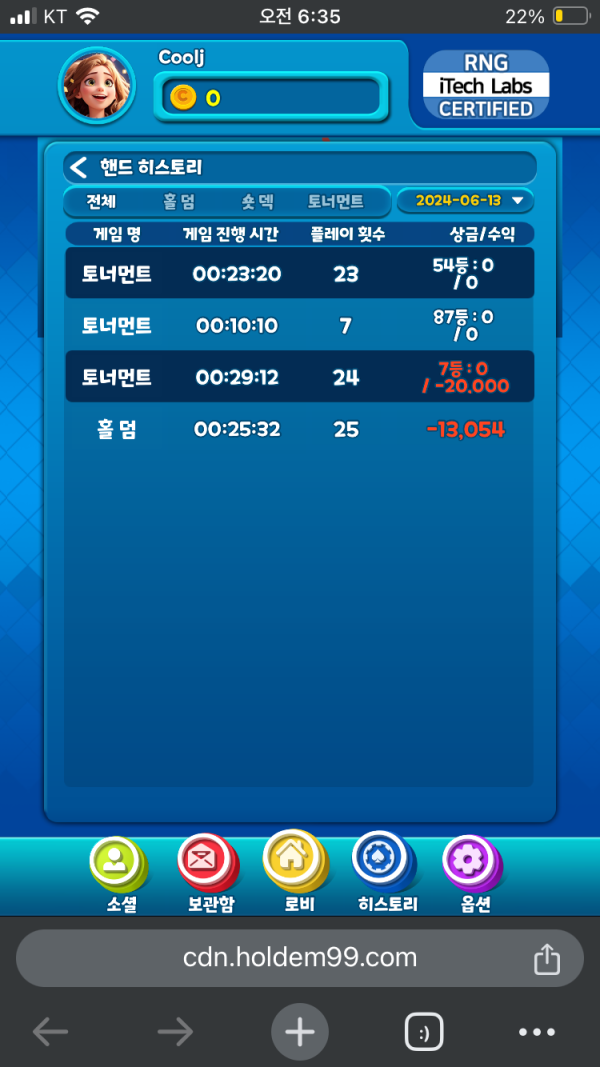Open the 홀덤 row with -13,054
This screenshot has width=600, height=1067.
[299, 430]
